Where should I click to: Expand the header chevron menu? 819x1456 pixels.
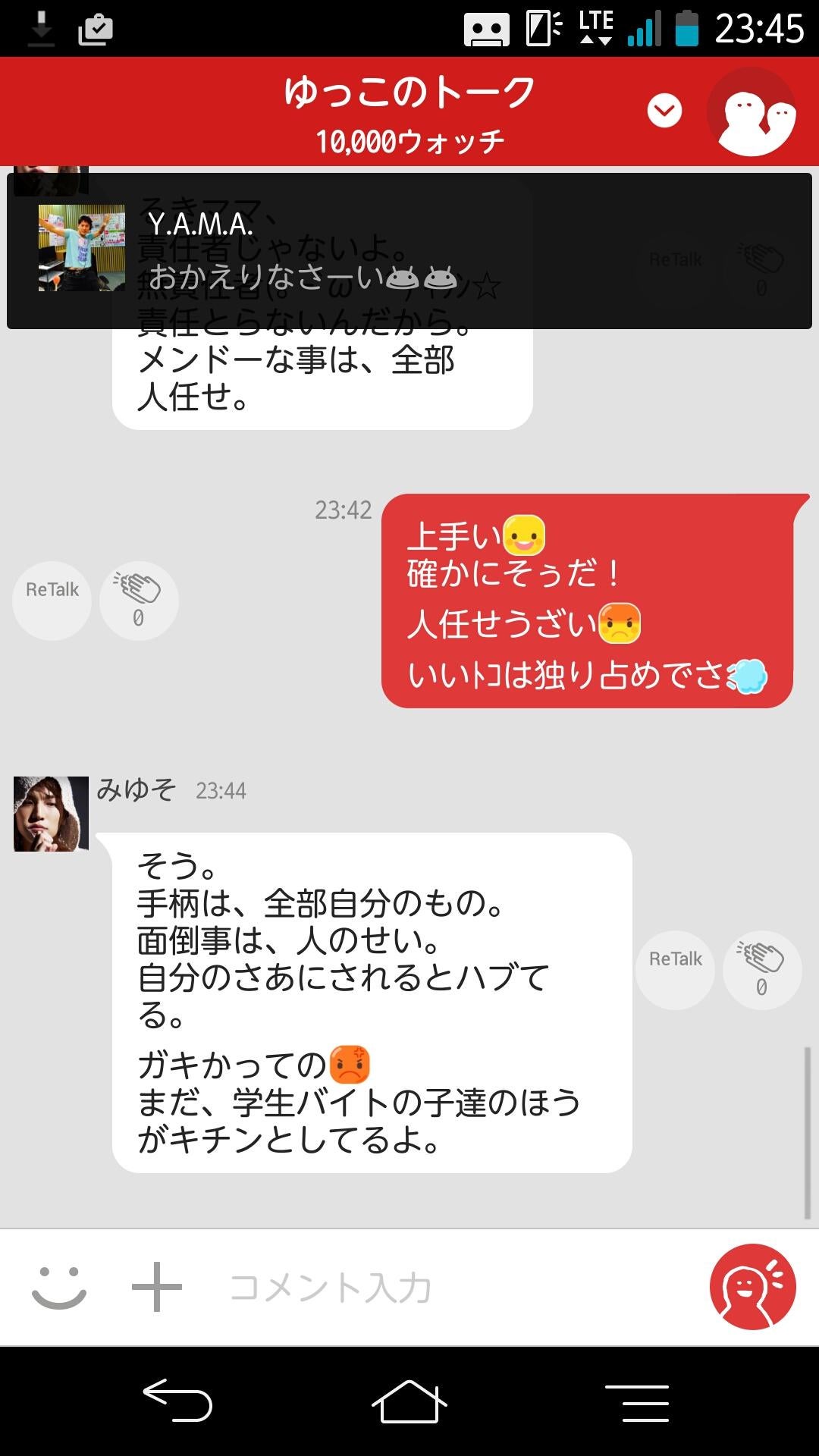click(x=664, y=111)
